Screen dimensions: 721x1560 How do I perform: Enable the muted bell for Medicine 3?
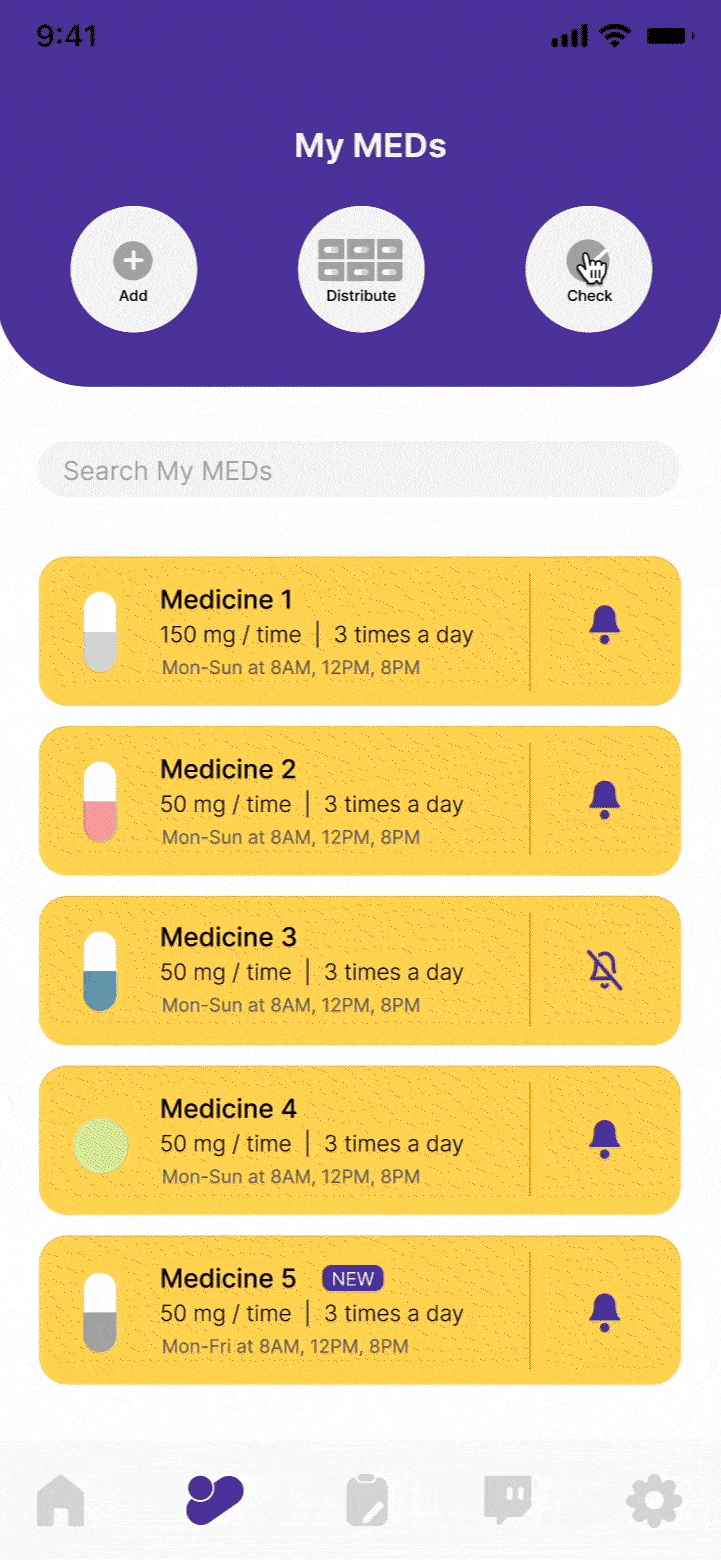click(605, 970)
